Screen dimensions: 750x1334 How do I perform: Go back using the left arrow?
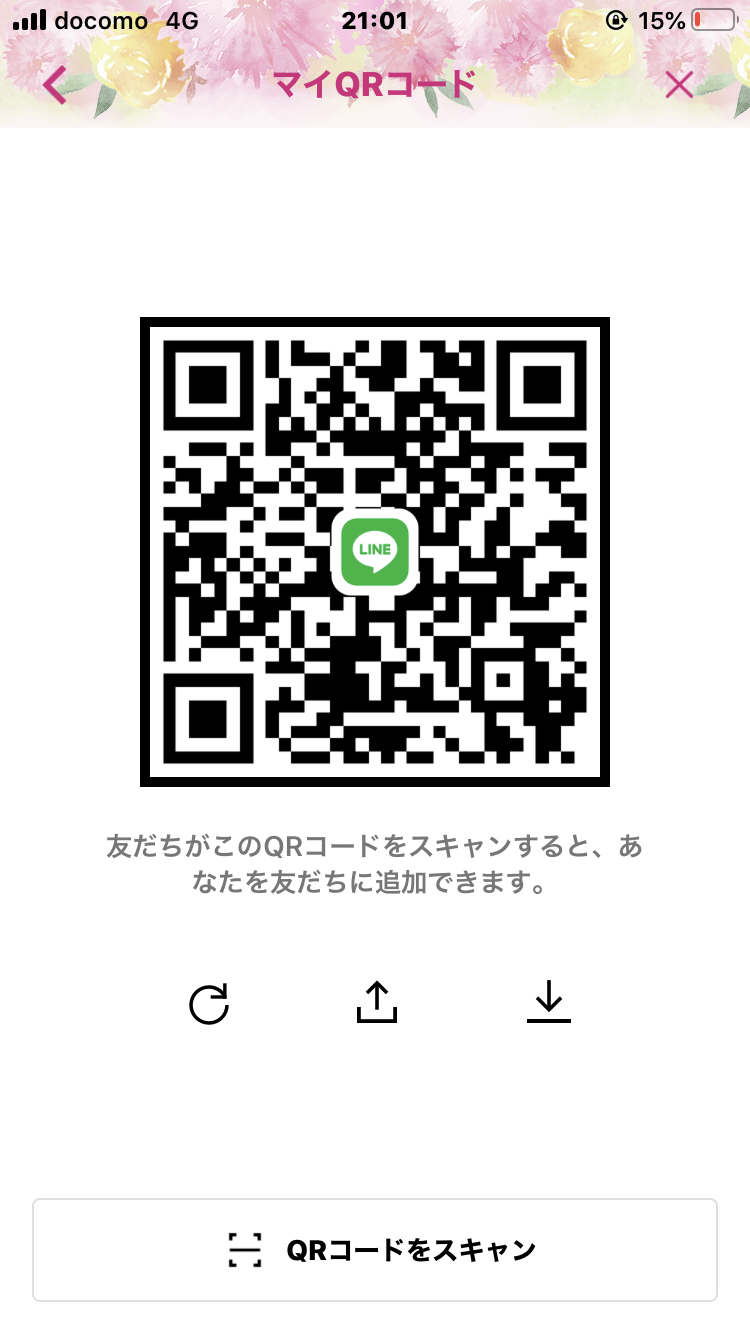(x=55, y=85)
